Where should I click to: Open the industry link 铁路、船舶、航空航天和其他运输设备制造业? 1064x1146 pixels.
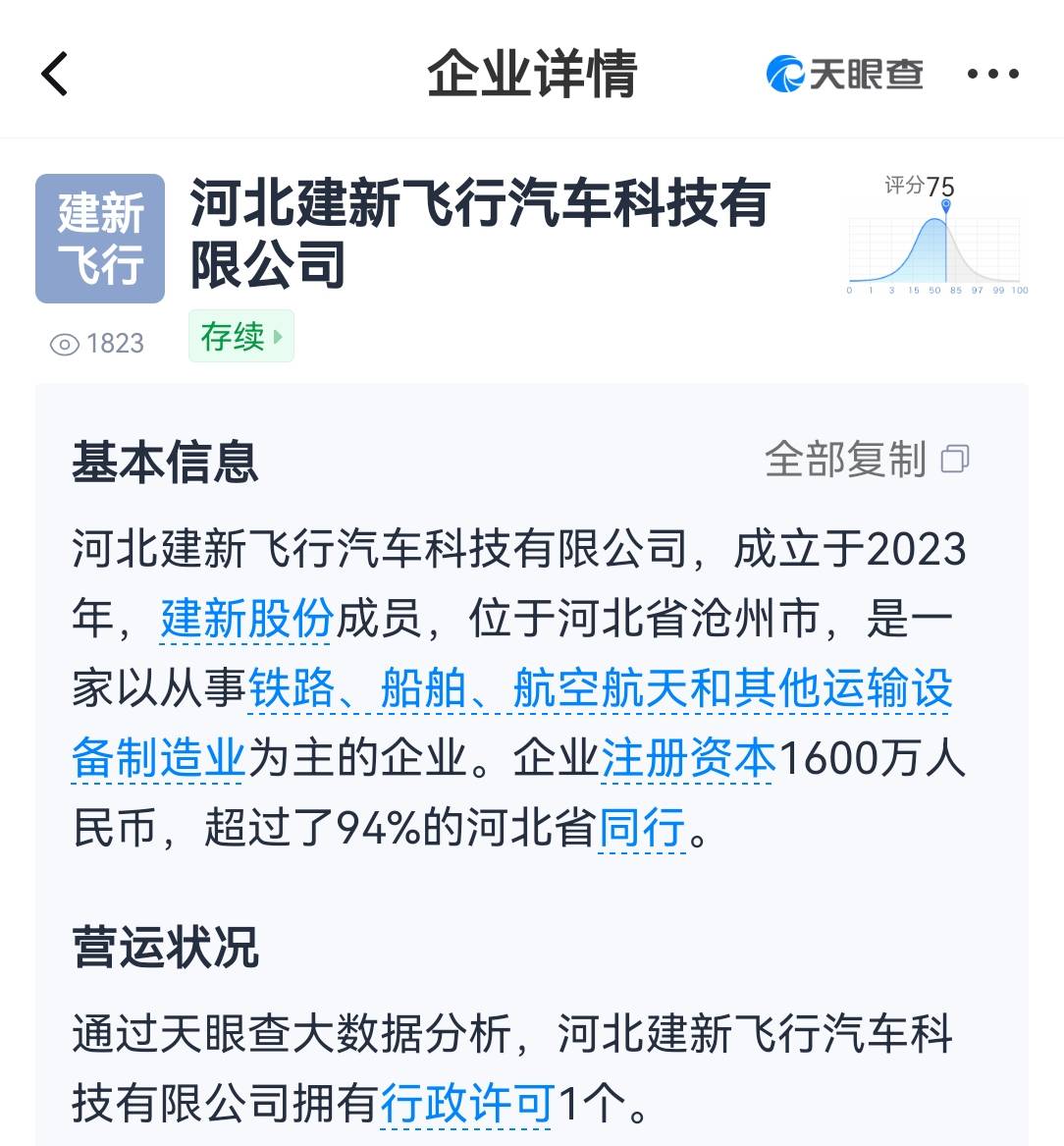click(x=599, y=689)
